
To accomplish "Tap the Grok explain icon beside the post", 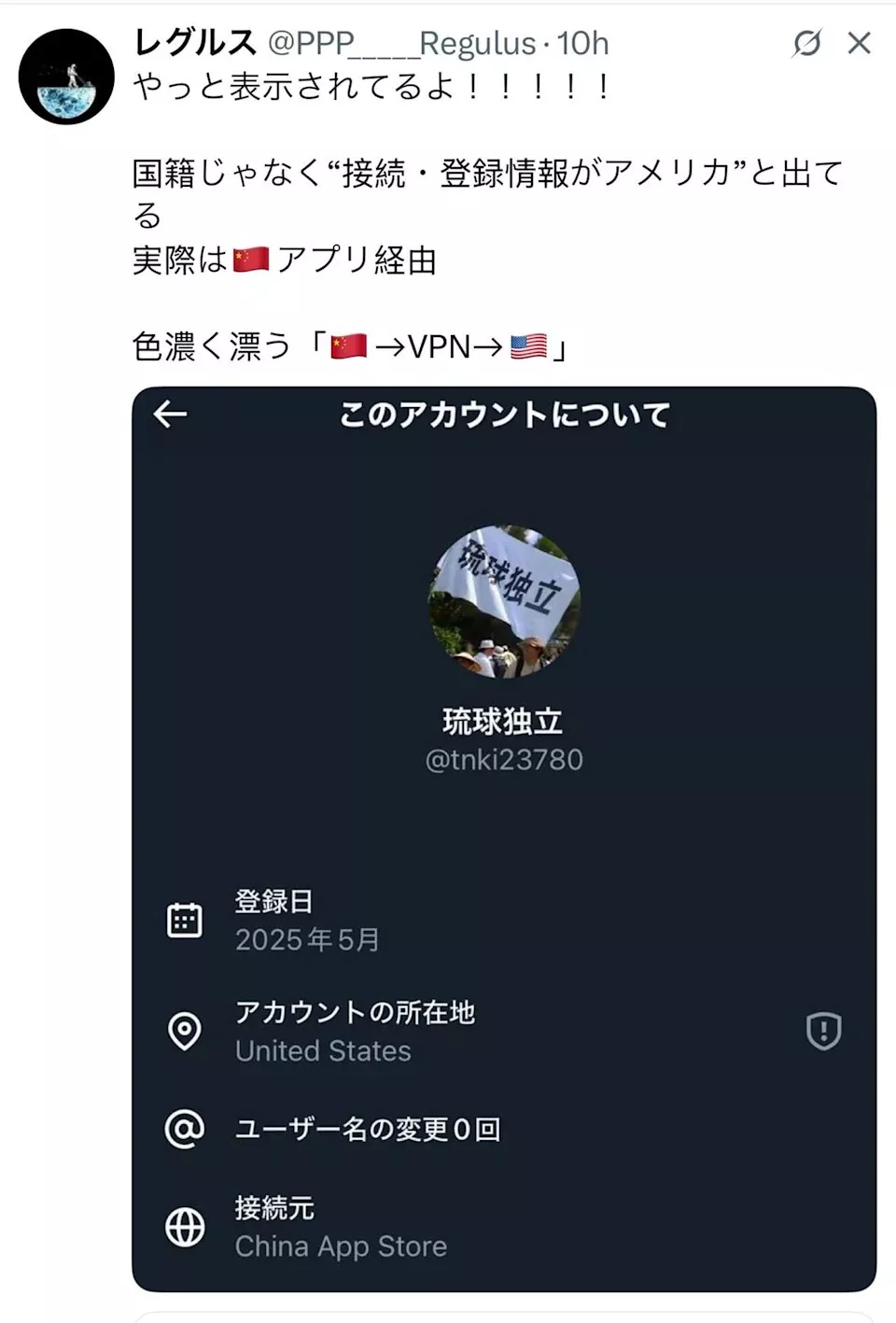I will point(807,43).
